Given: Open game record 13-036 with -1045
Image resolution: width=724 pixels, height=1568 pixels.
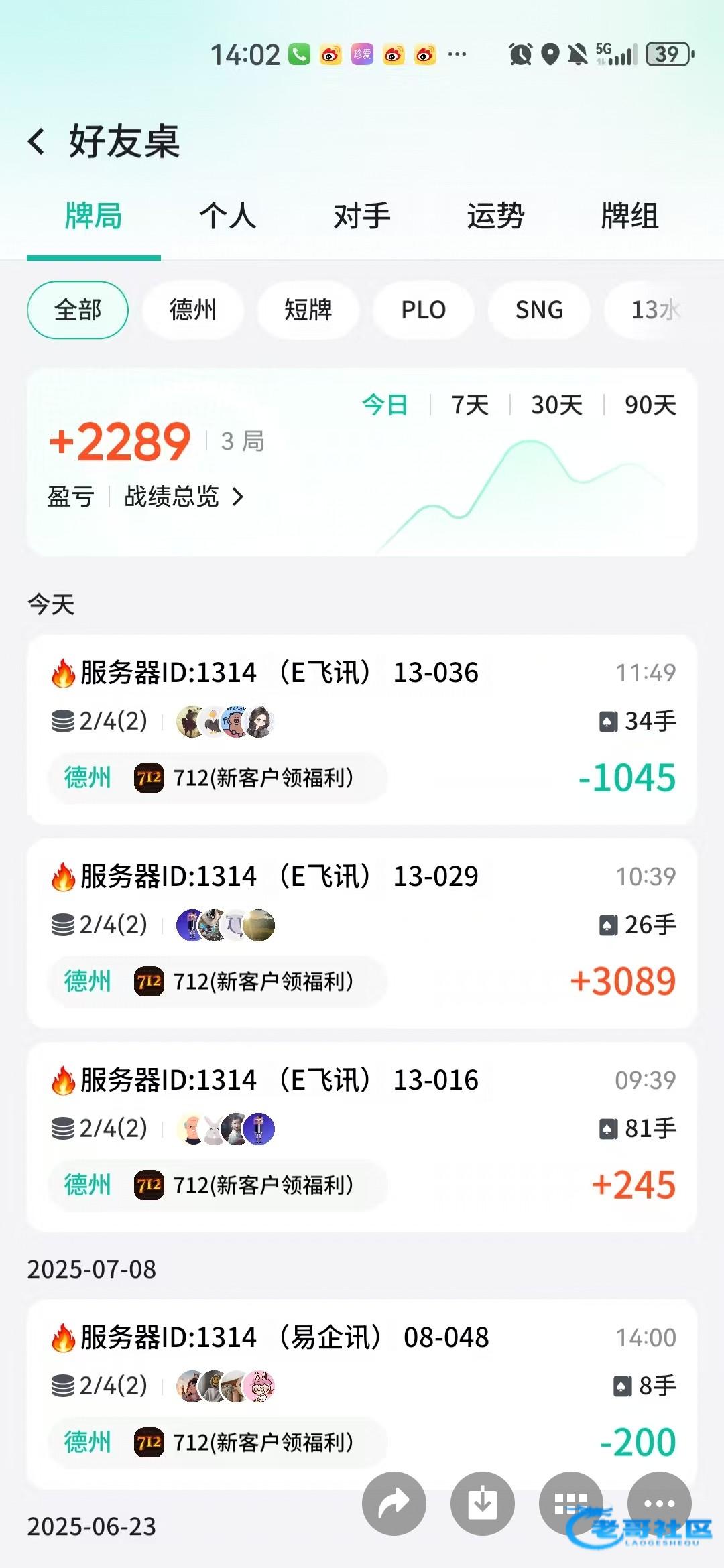Looking at the screenshot, I should point(362,729).
